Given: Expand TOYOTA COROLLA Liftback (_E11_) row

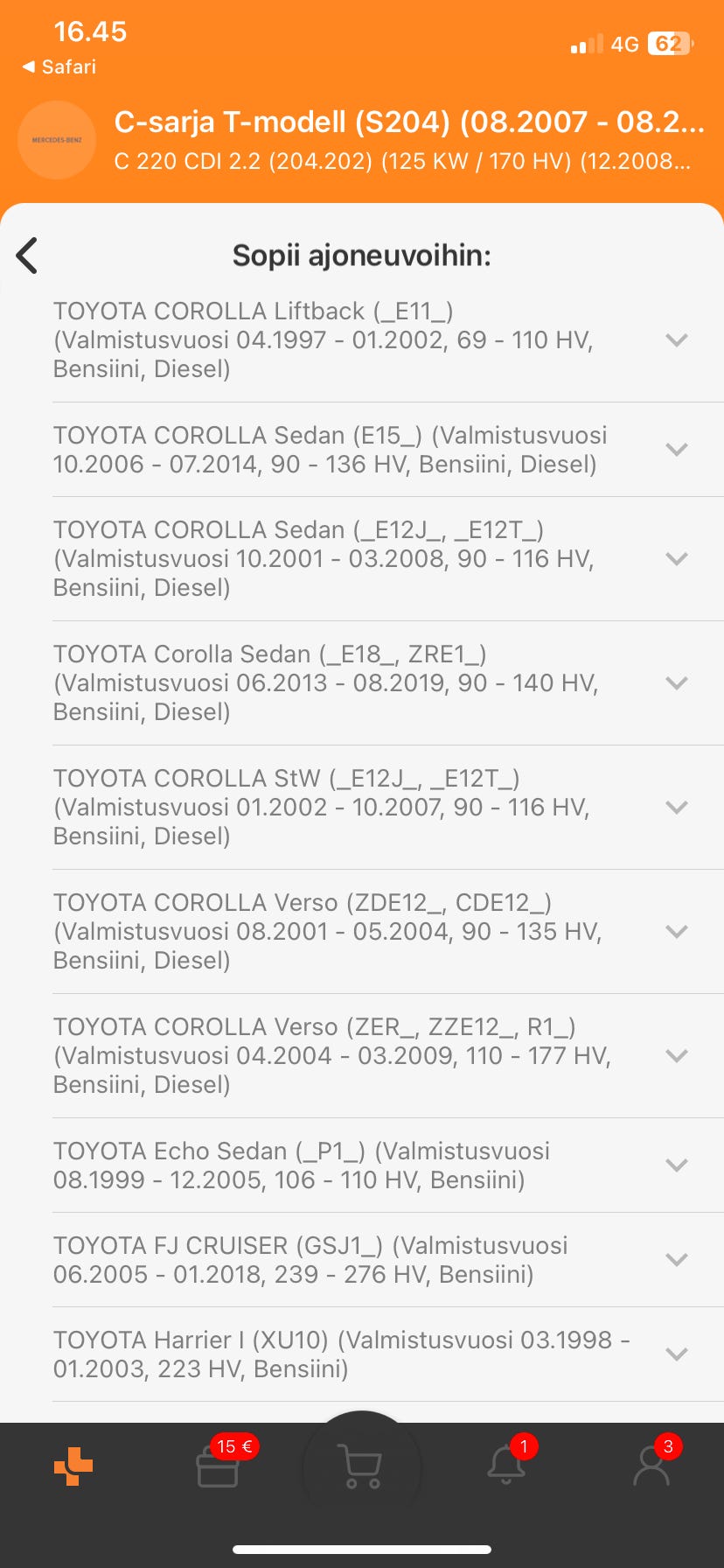Looking at the screenshot, I should [676, 340].
